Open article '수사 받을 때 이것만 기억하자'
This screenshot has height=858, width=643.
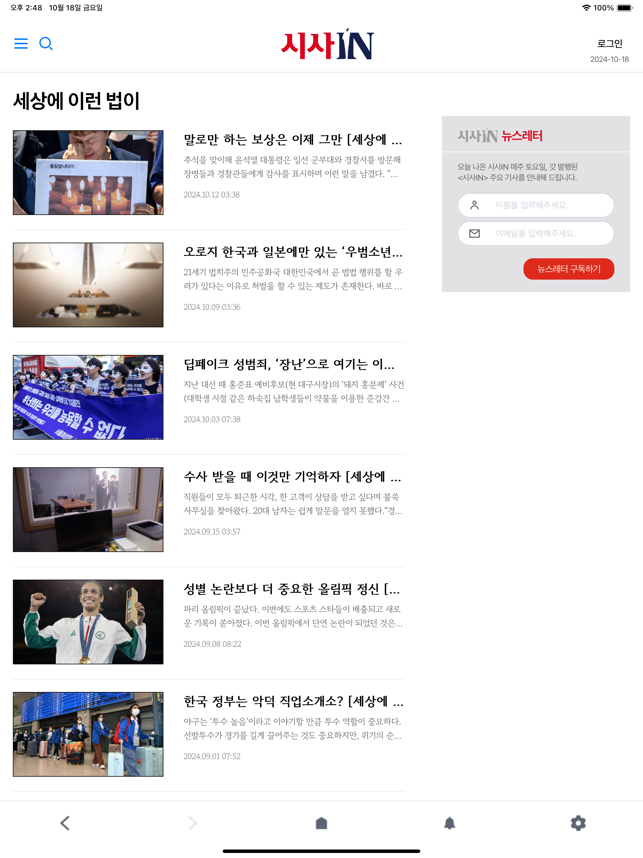[293, 477]
